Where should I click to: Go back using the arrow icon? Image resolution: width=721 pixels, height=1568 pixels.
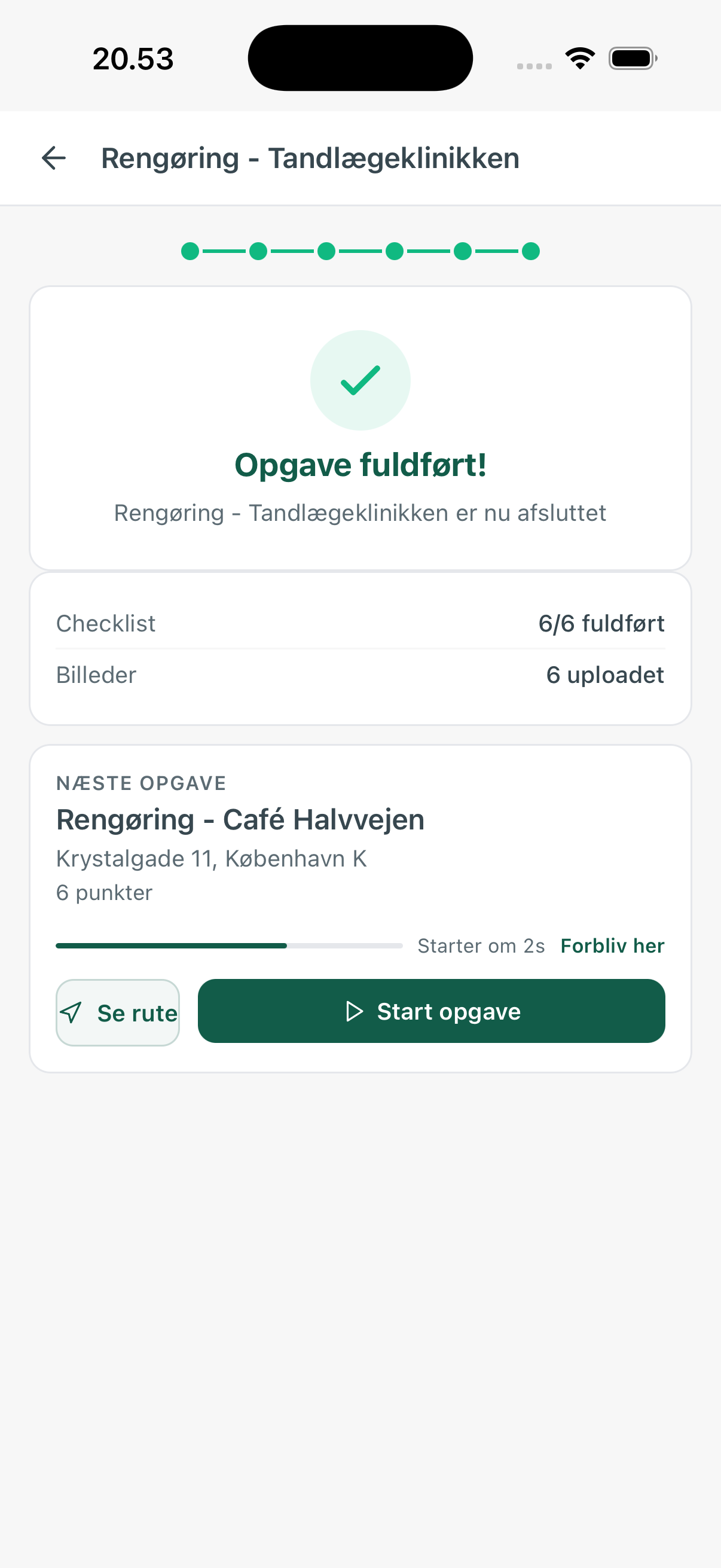click(54, 158)
